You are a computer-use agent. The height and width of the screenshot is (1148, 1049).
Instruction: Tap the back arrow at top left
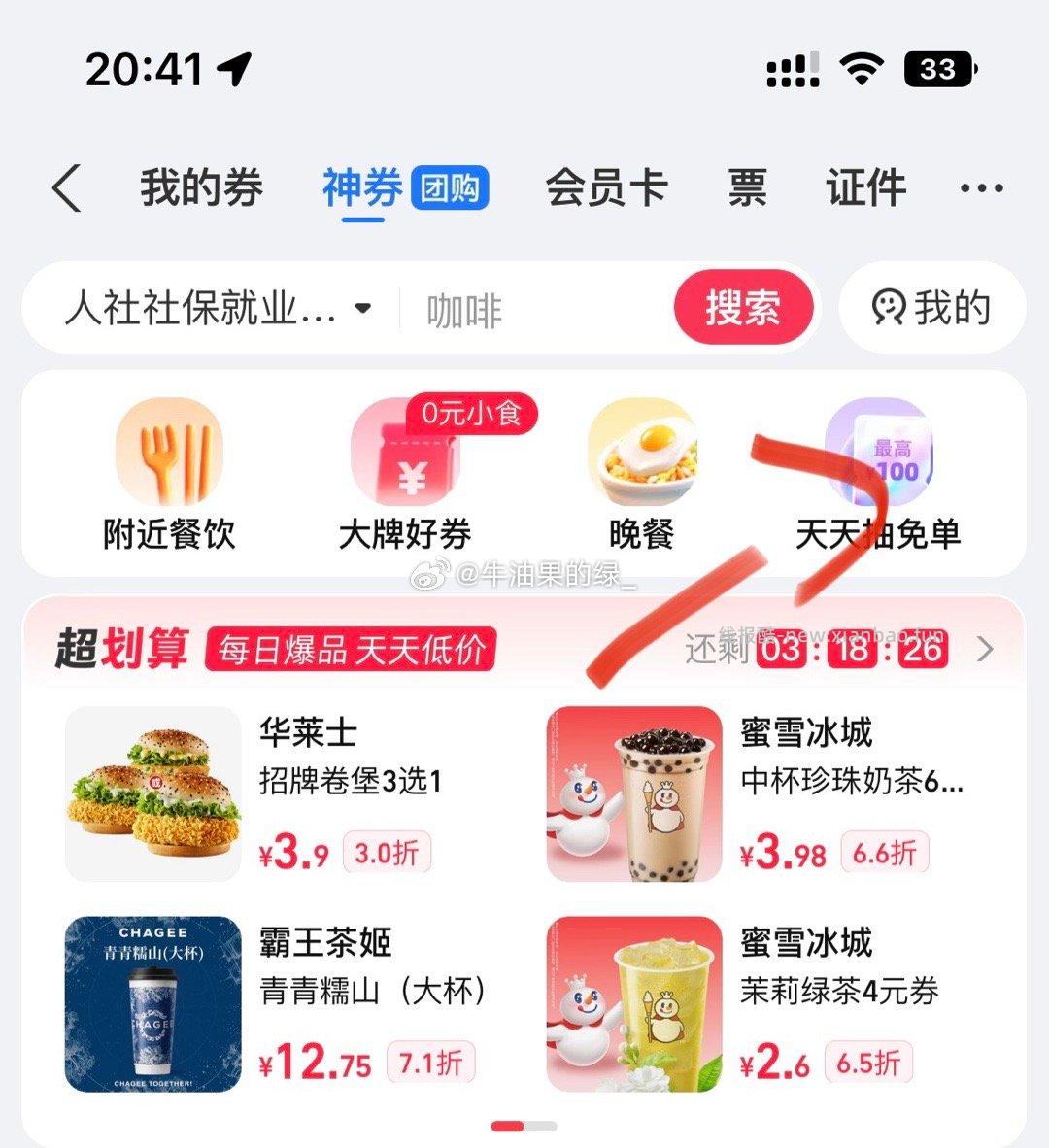pos(65,186)
